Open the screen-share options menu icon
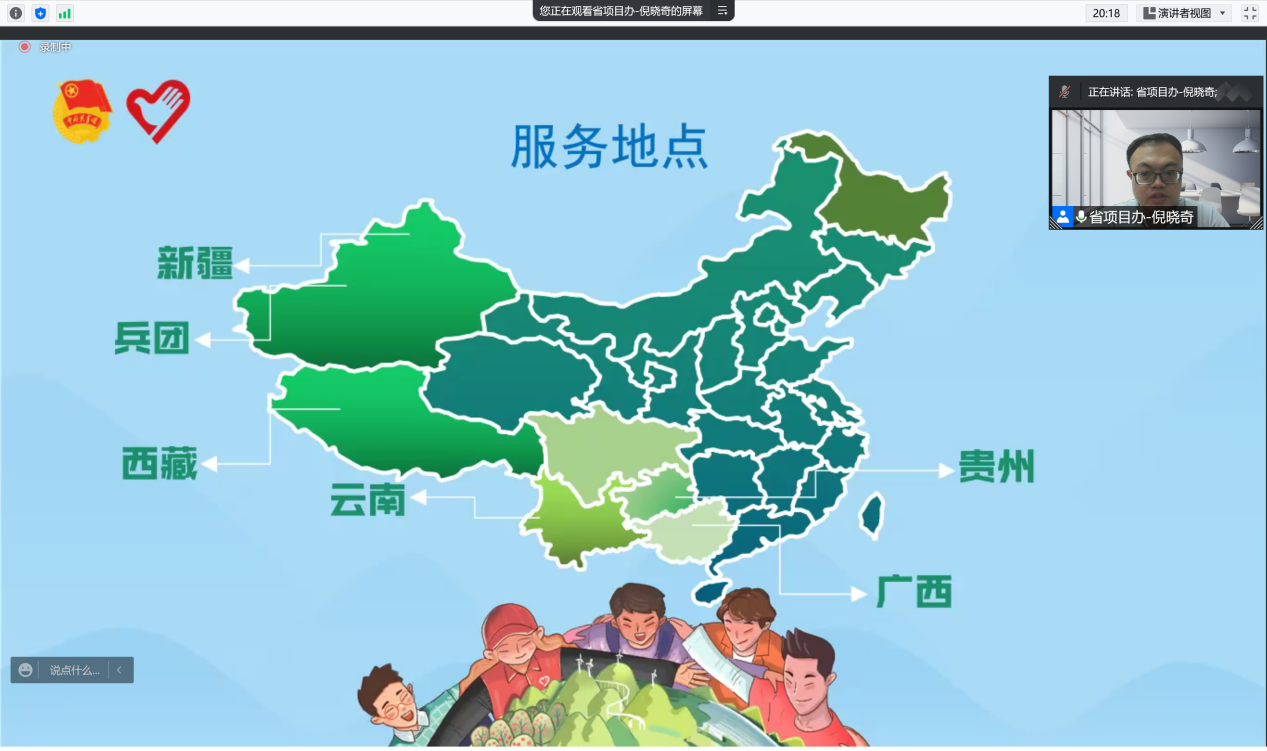The width and height of the screenshot is (1267, 751). 722,11
